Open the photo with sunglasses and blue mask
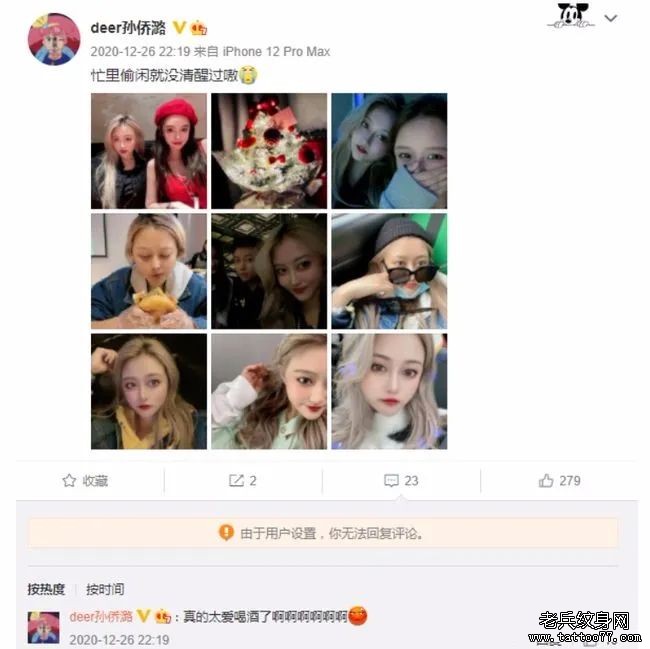650x649 pixels. (x=389, y=270)
